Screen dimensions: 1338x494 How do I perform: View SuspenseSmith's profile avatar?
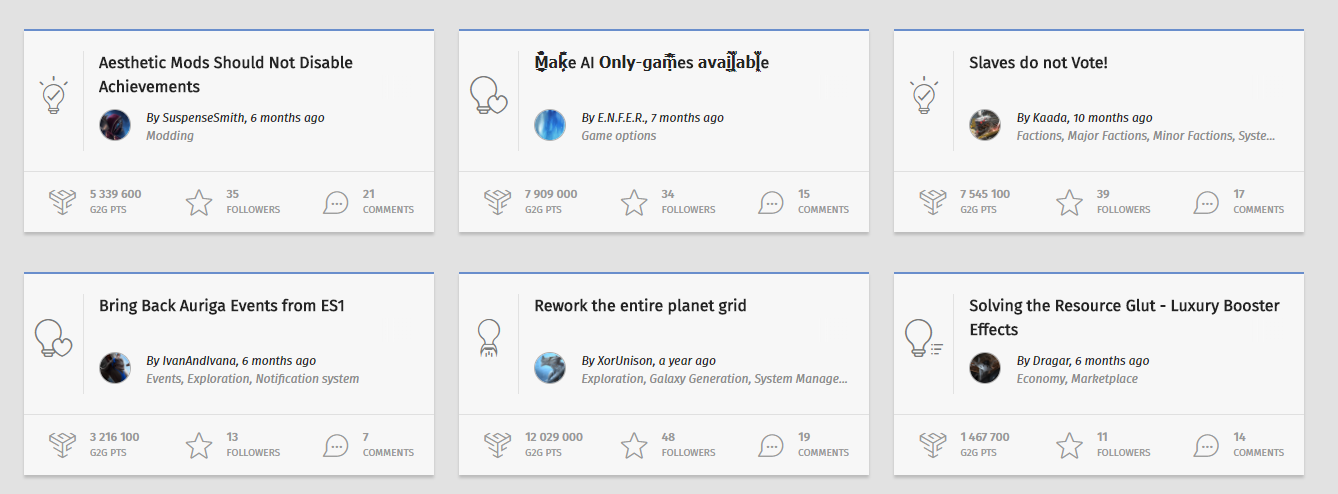click(x=115, y=125)
